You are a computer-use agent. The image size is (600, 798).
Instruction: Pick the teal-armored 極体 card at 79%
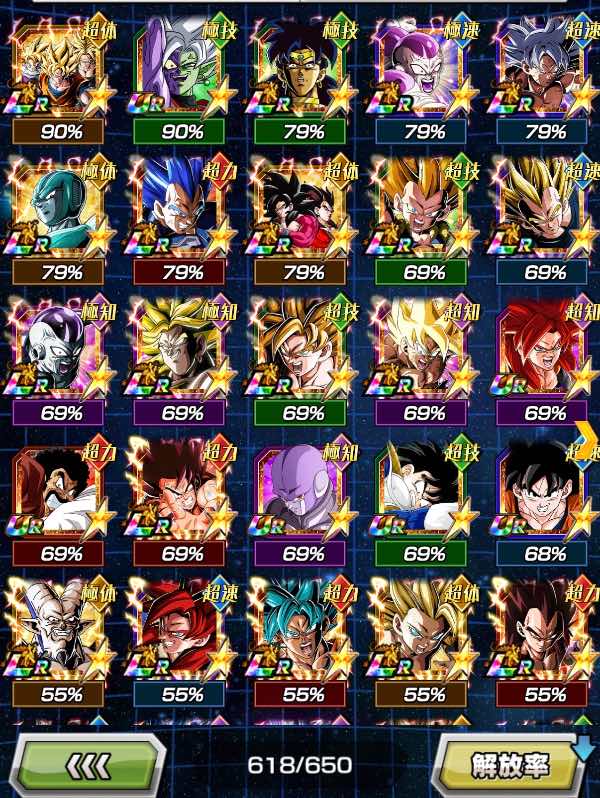tap(58, 208)
